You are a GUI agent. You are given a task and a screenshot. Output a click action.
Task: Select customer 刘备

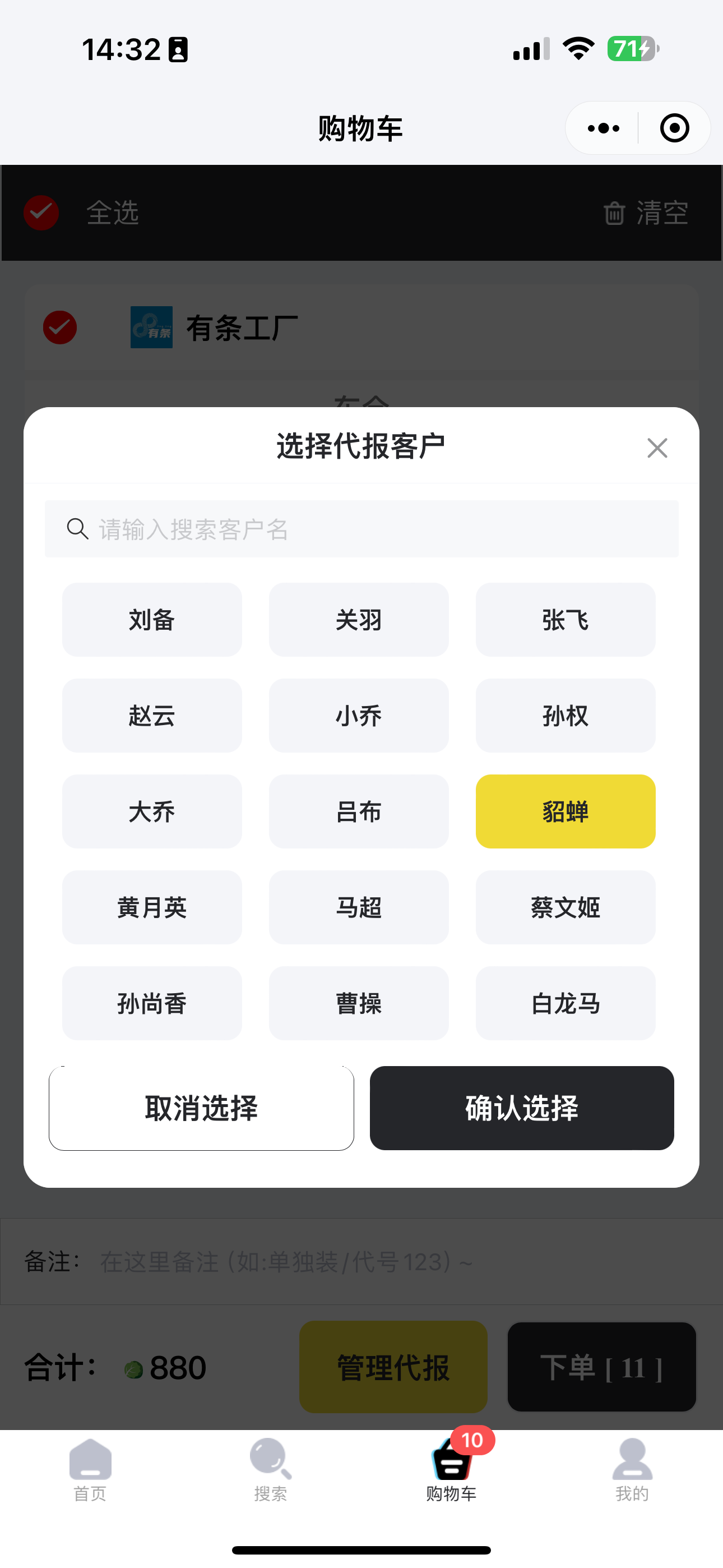click(x=152, y=620)
